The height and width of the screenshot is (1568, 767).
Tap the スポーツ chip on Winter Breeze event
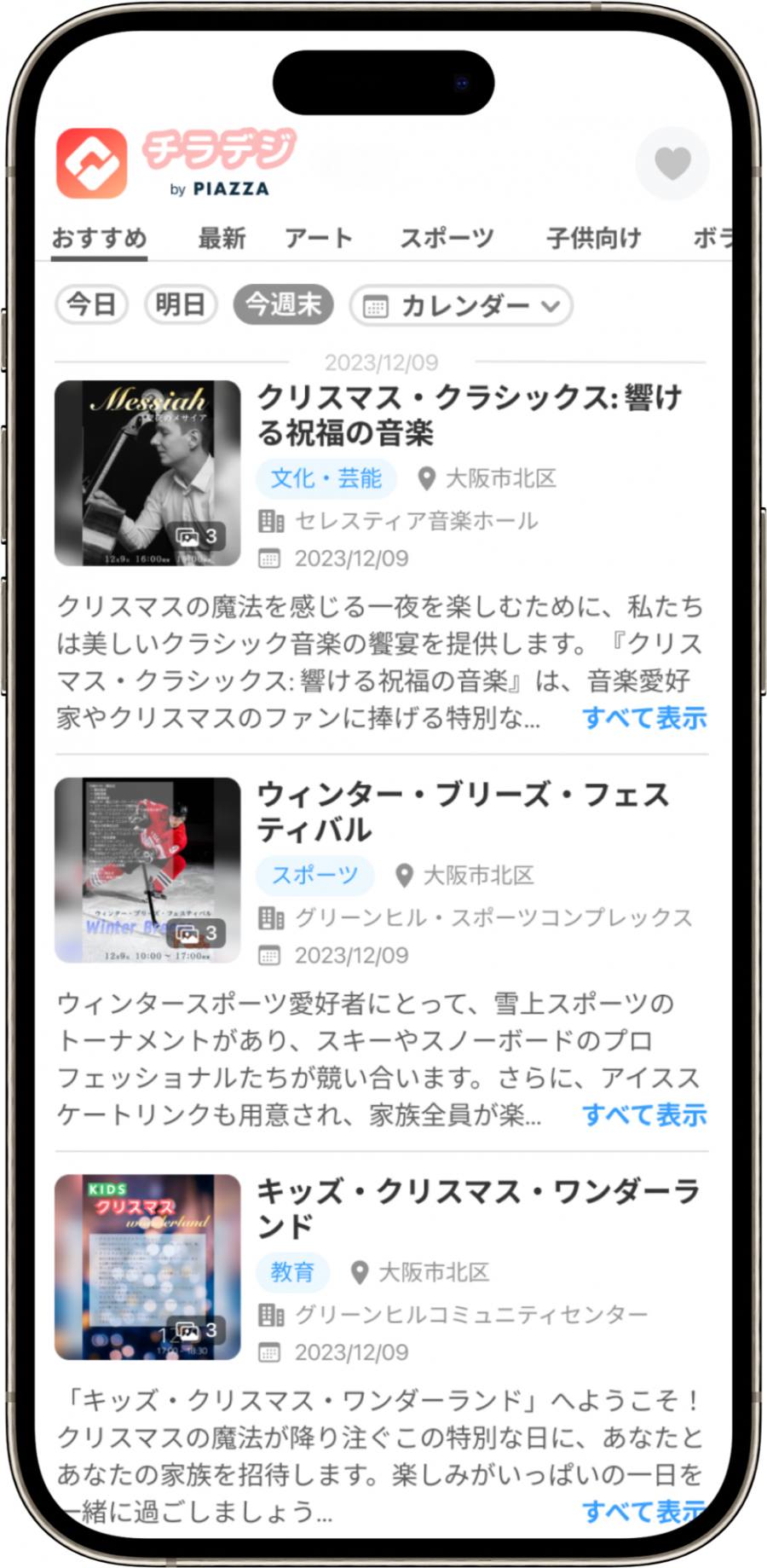[314, 875]
